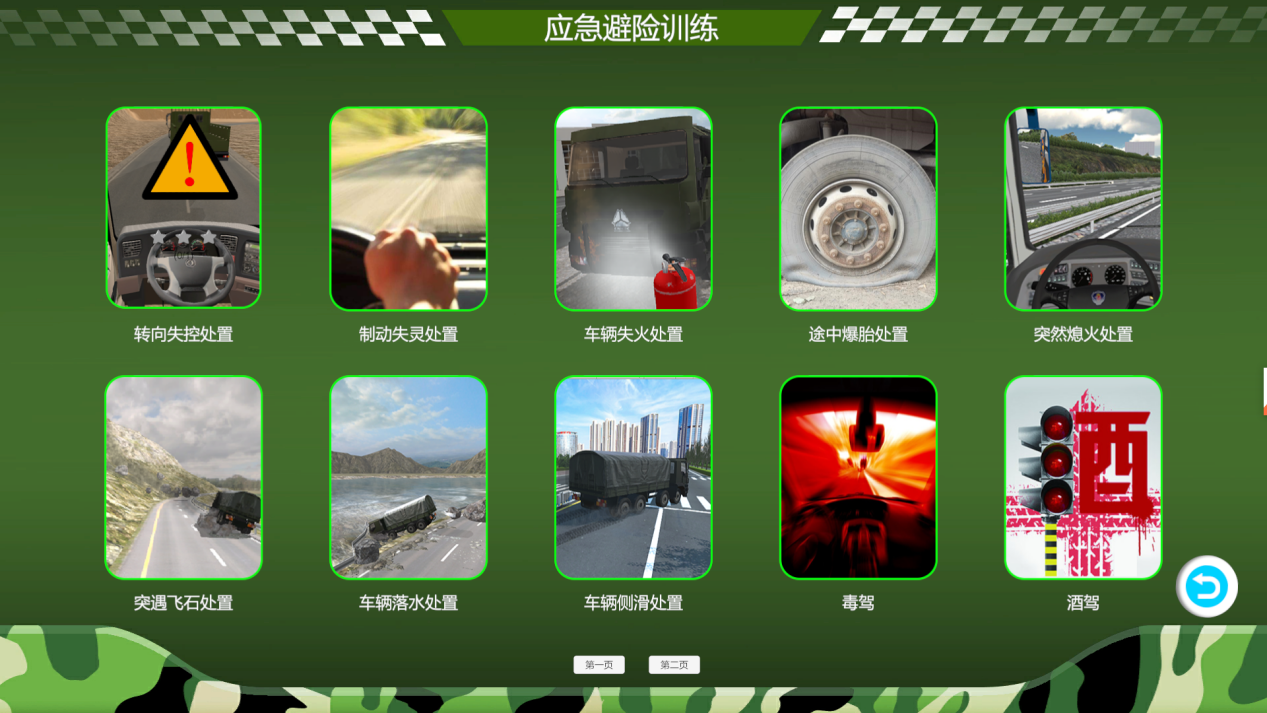Launch the 酒驾 scenario
This screenshot has height=713, width=1267.
(x=1083, y=477)
